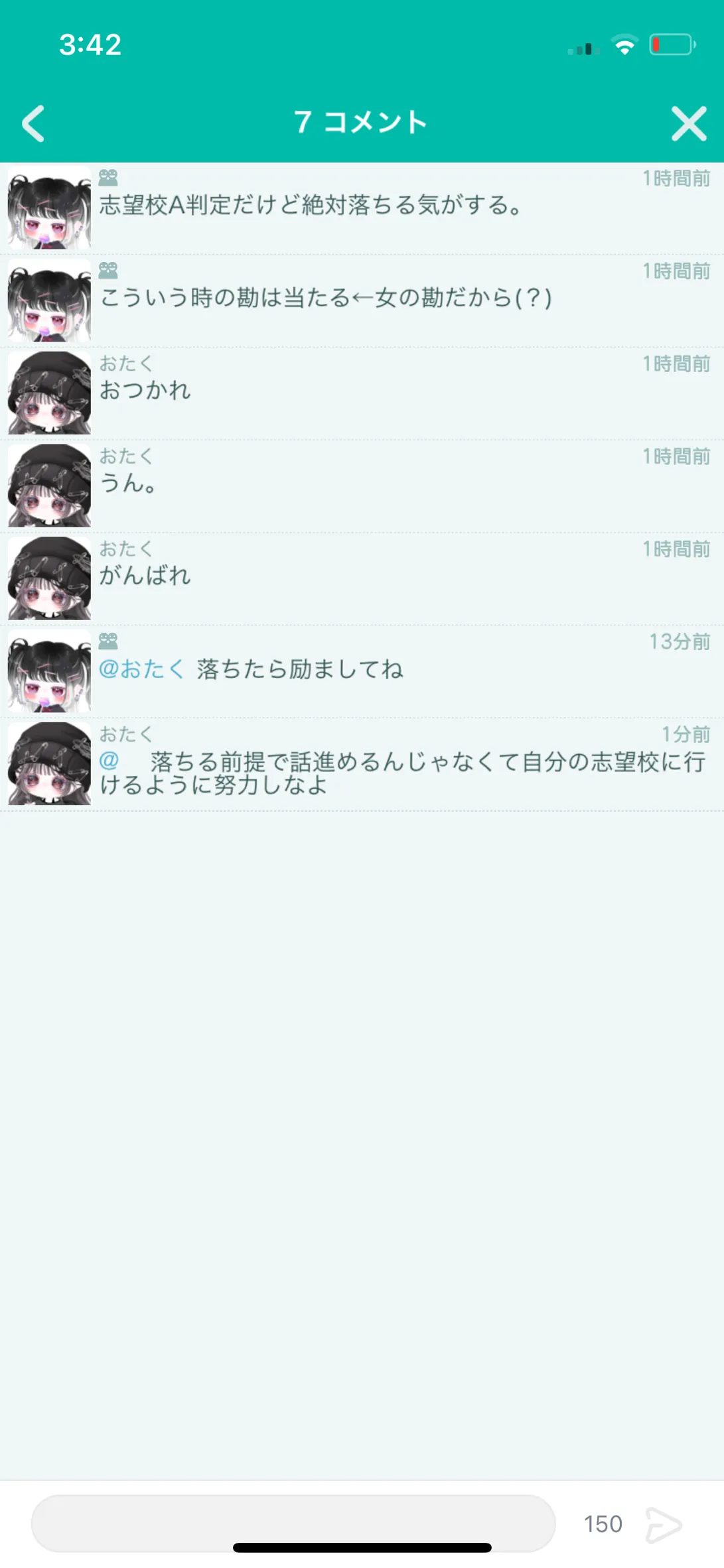Viewport: 724px width, 1568px height.
Task: Open おたく's avatar beside うん。
Action: [49, 486]
